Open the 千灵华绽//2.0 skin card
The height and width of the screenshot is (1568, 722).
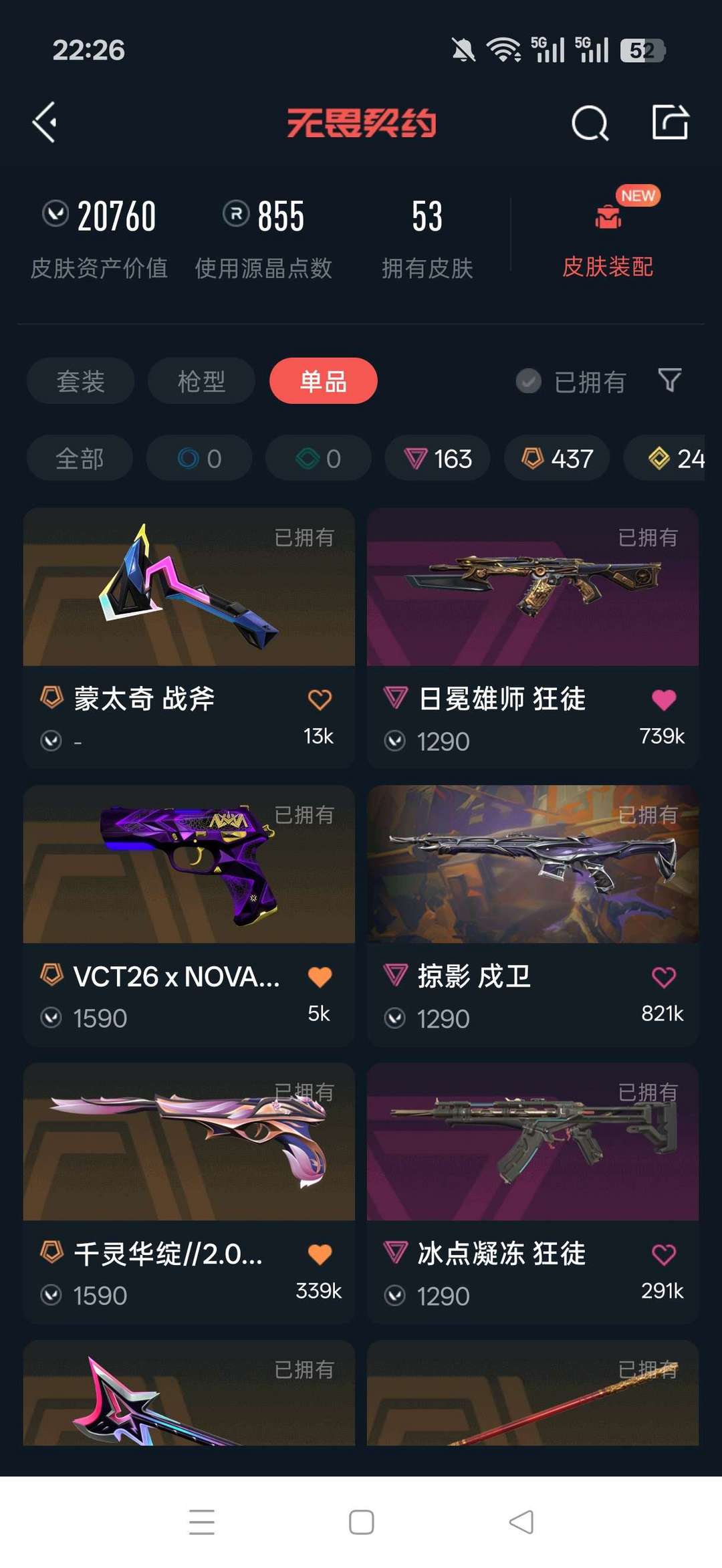click(x=189, y=1193)
